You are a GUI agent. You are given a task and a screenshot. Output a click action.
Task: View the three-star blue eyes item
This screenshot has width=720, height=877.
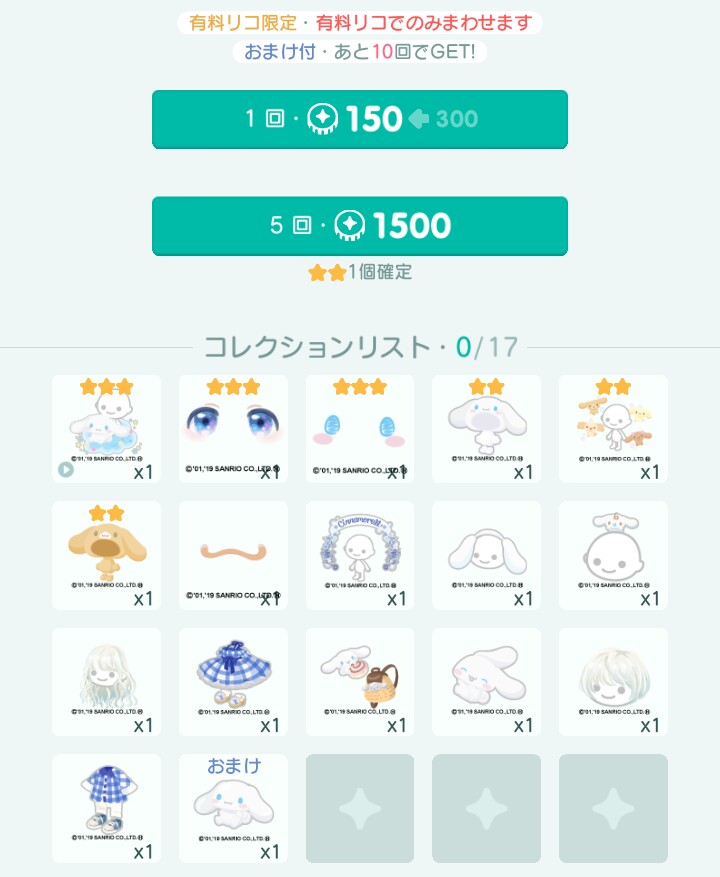[x=233, y=429]
